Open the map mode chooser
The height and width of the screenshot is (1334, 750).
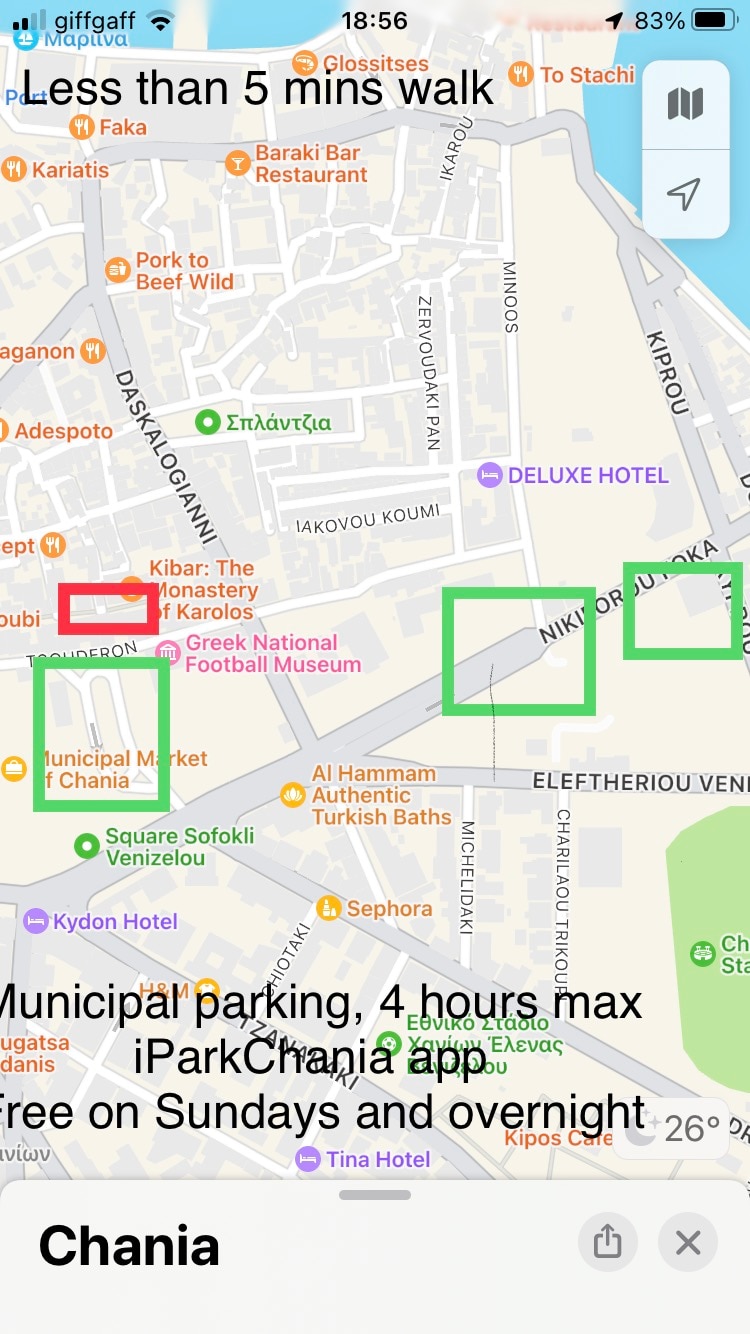coord(685,104)
